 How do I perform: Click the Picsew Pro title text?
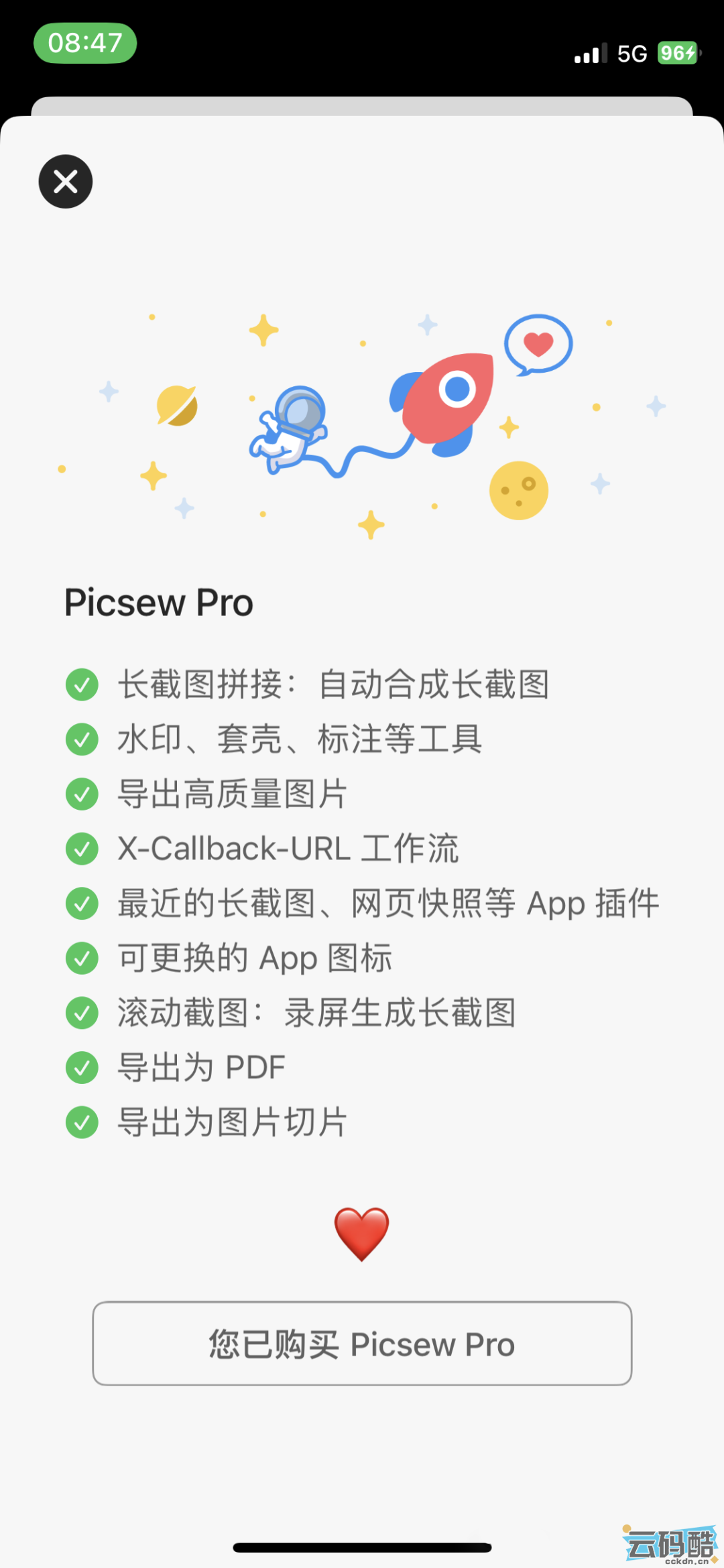[x=158, y=602]
